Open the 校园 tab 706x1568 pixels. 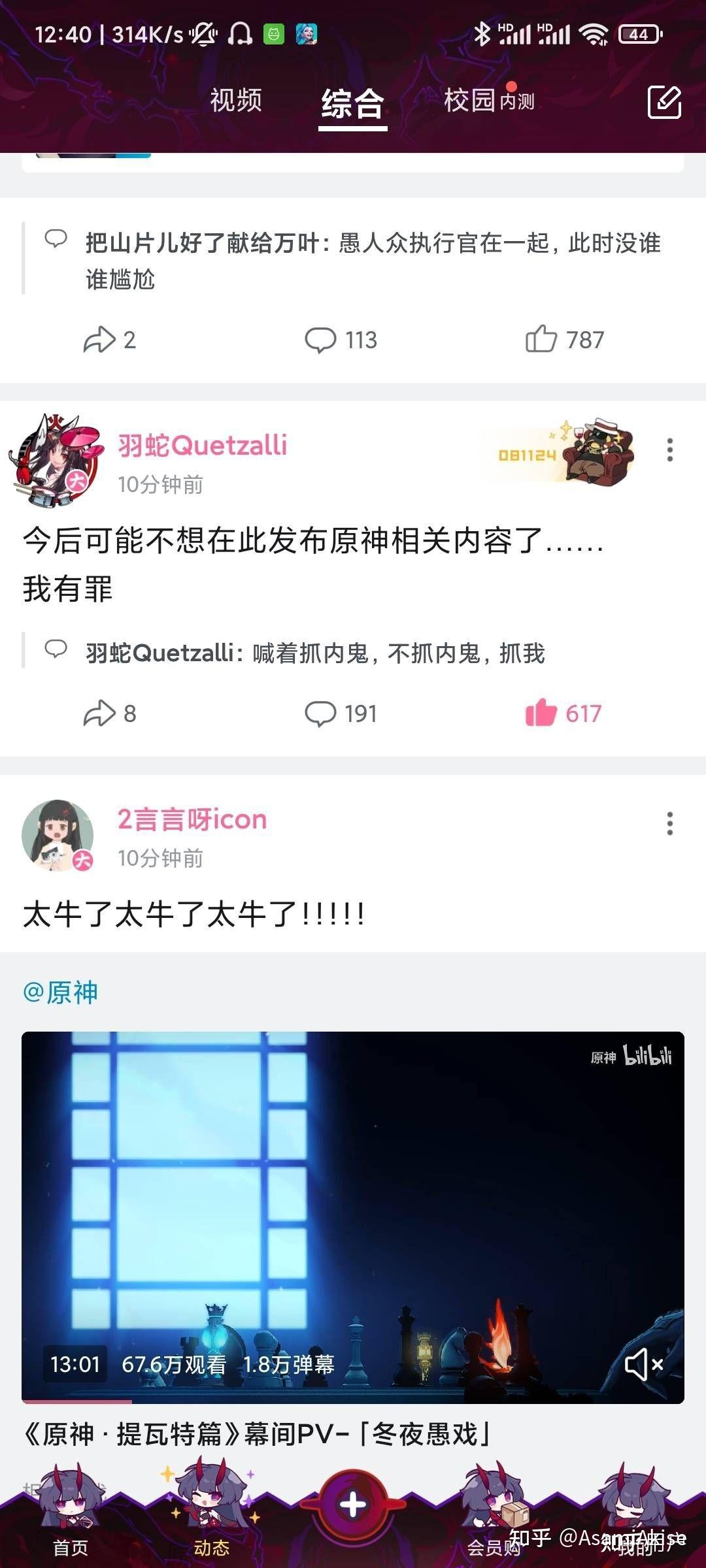469,101
